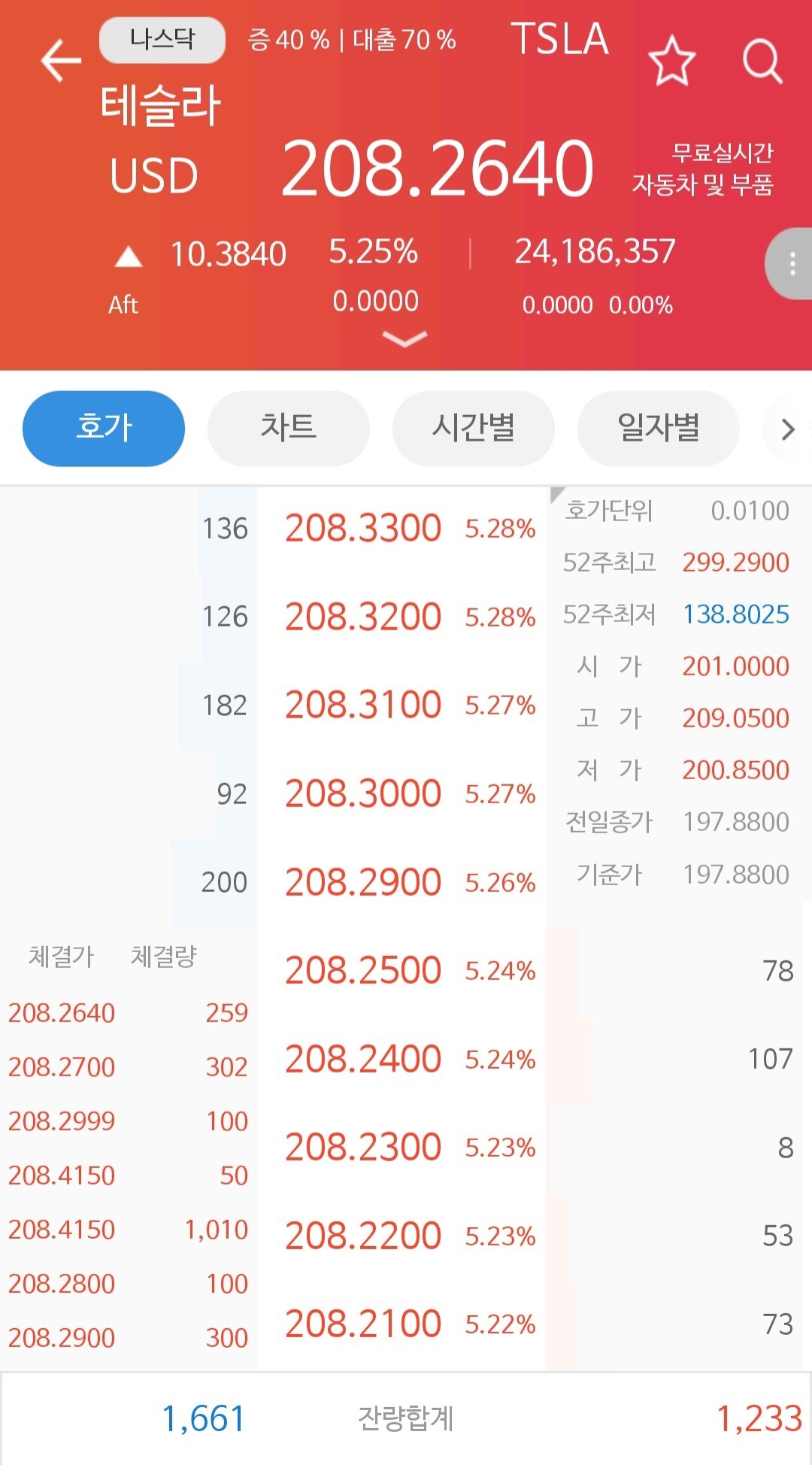Select the 호가 tab

[104, 428]
